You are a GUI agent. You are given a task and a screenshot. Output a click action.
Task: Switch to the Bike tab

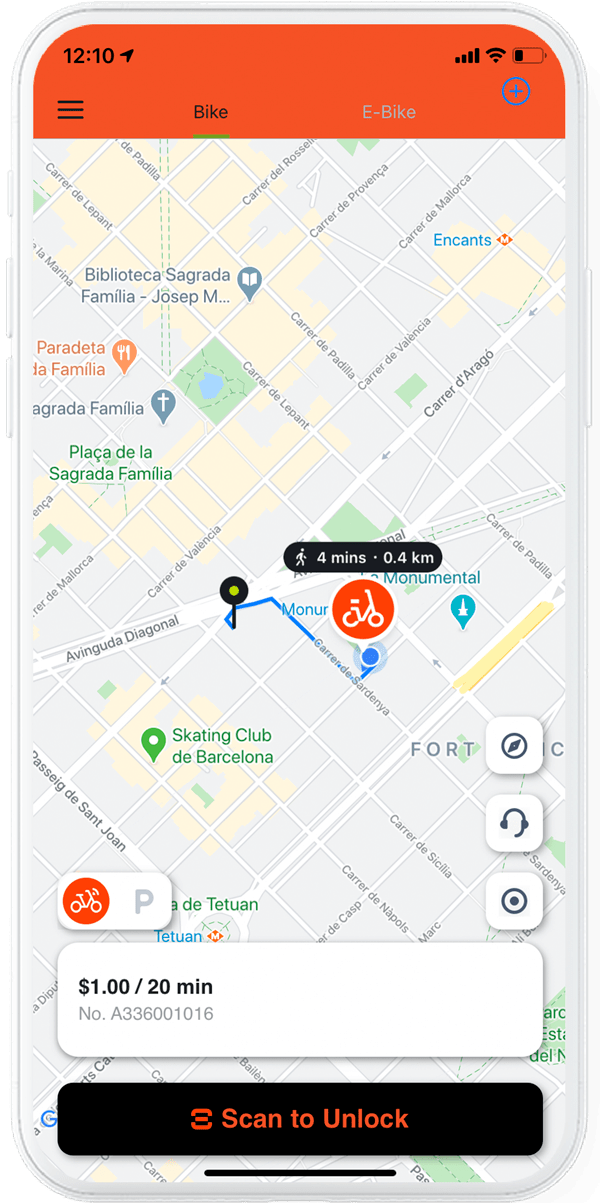[211, 112]
